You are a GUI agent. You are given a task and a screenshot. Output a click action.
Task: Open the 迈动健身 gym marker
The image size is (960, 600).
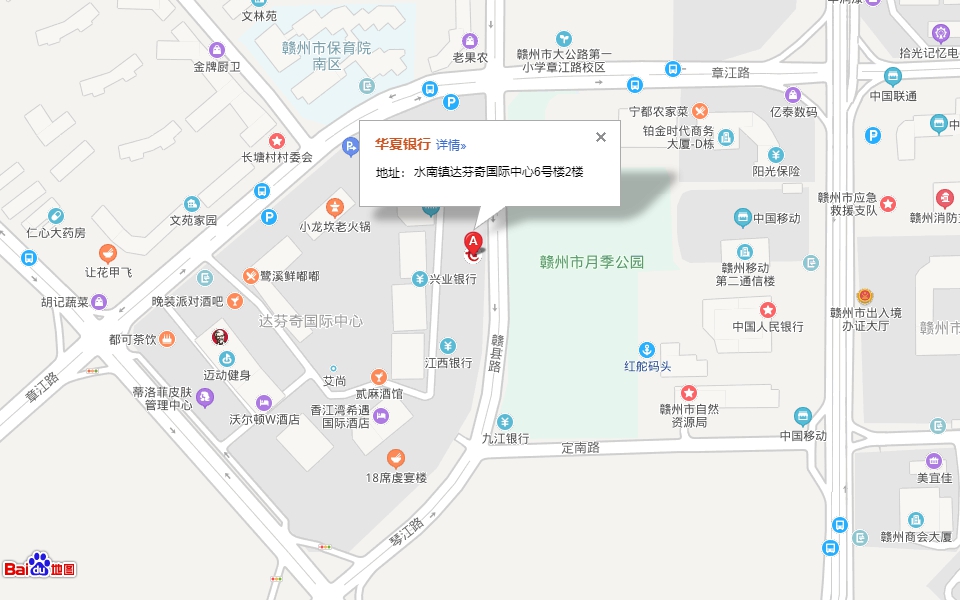tap(227, 358)
